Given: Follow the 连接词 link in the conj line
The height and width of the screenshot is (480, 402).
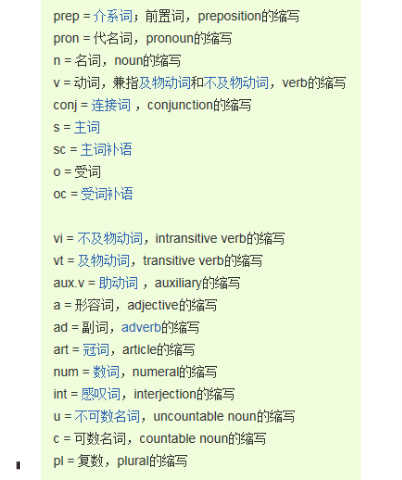Looking at the screenshot, I should point(111,105).
